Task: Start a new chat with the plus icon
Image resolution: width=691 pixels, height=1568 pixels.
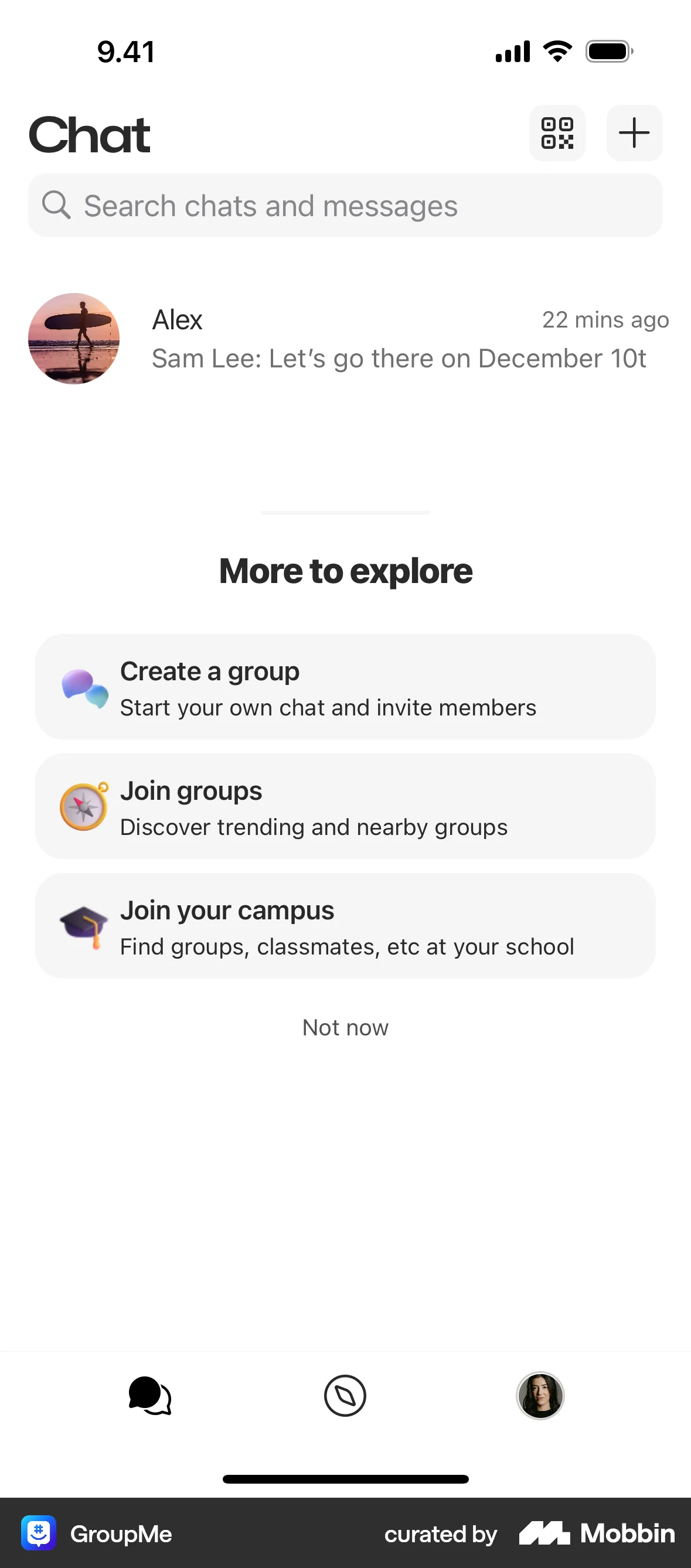Action: (634, 132)
